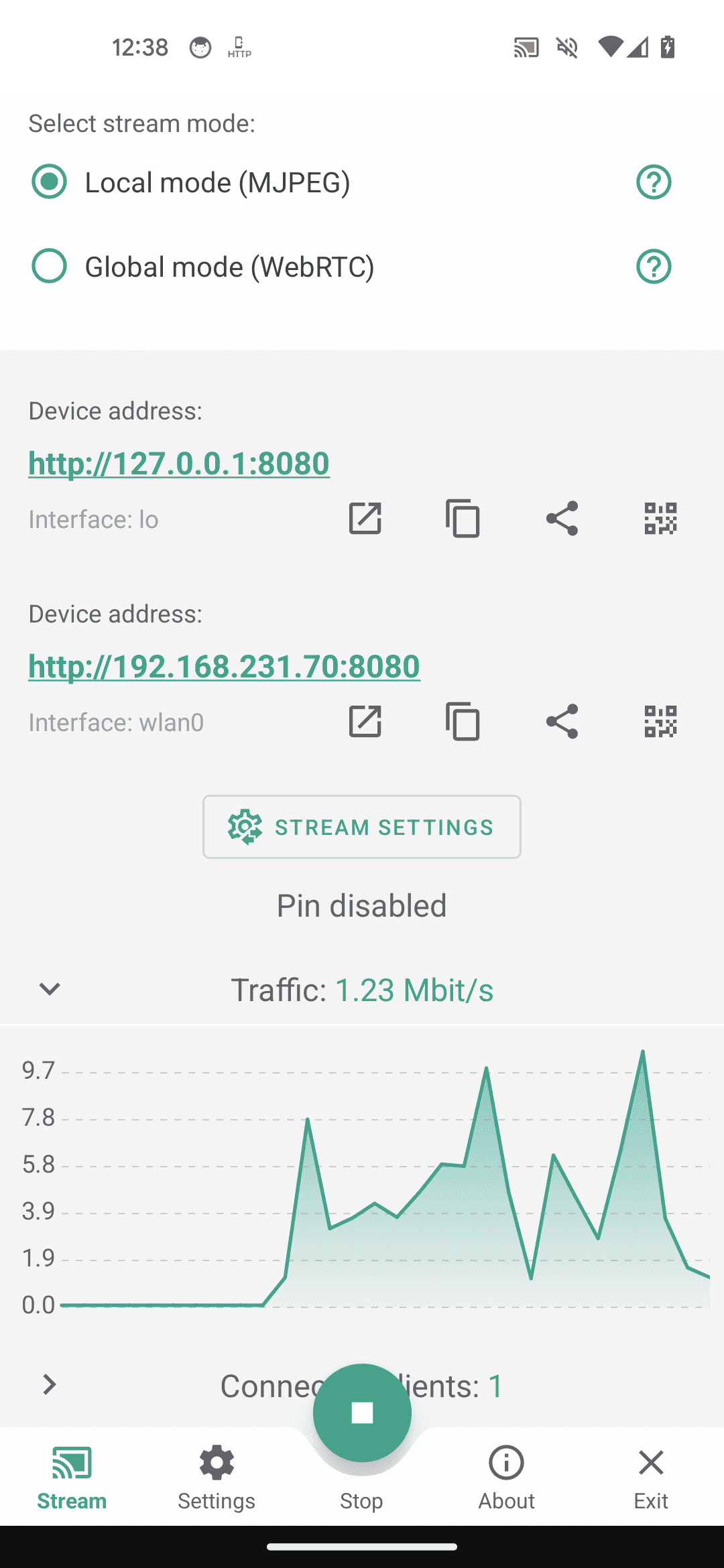The height and width of the screenshot is (1568, 724).
Task: Open Stream Settings
Action: tap(362, 827)
